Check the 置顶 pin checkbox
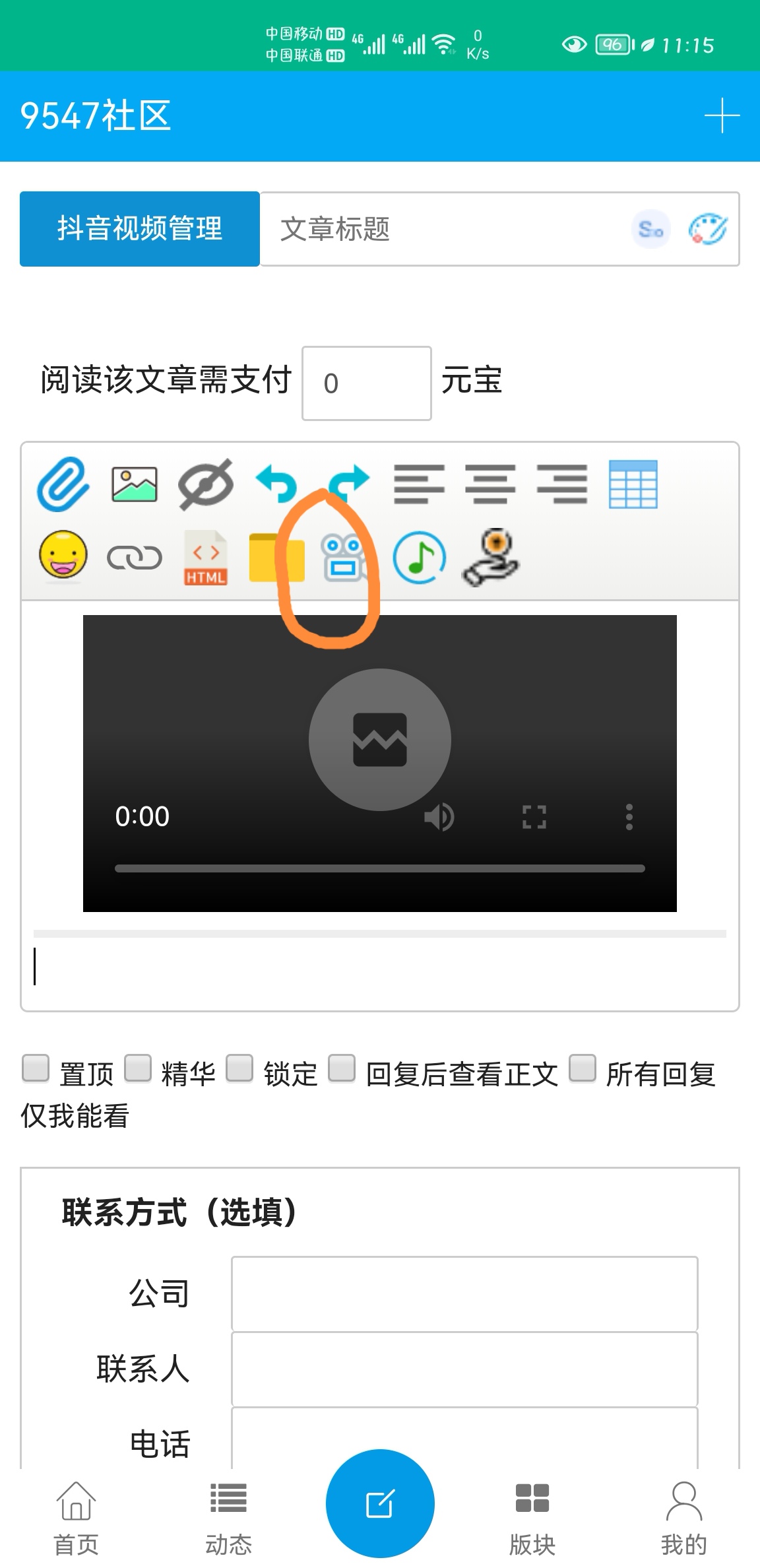 [36, 1068]
